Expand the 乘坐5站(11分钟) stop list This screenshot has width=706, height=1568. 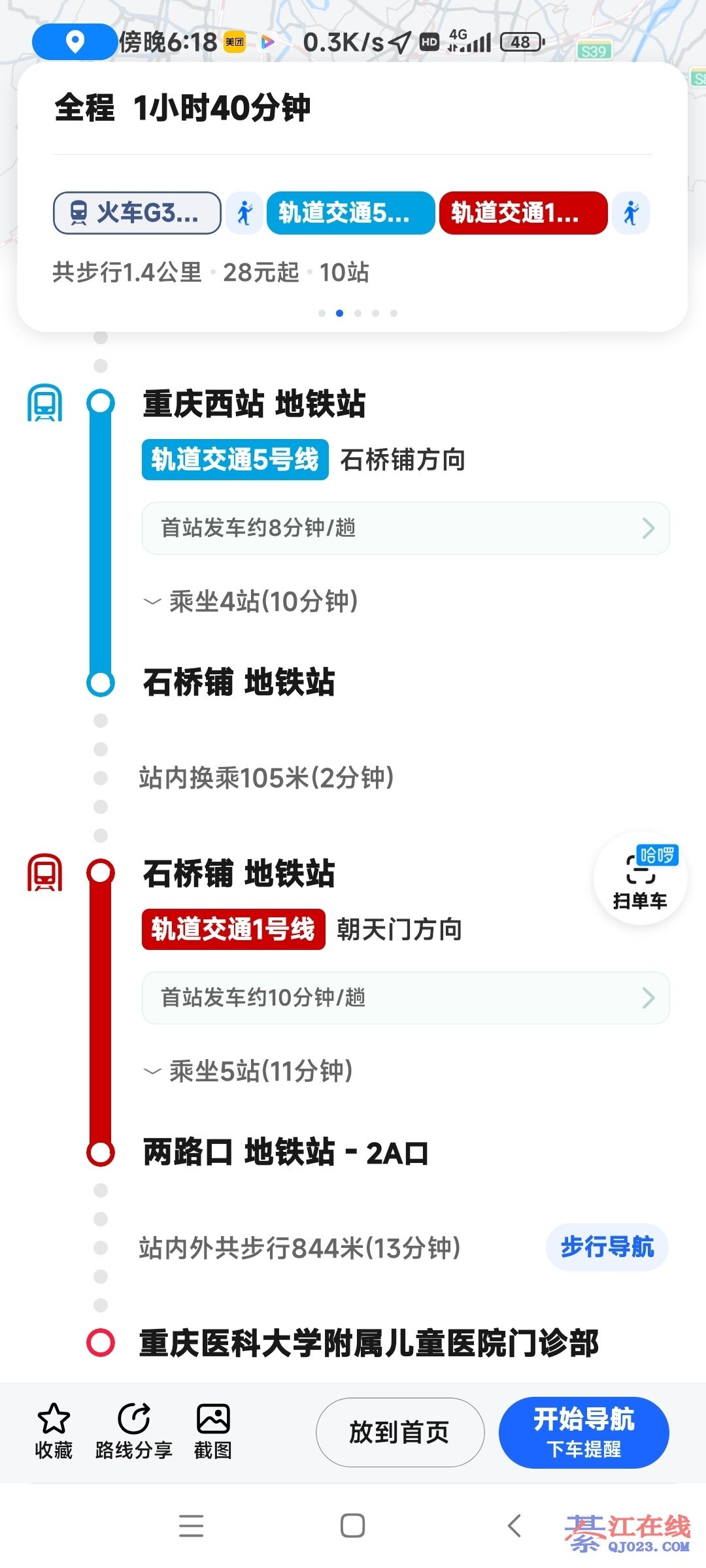(249, 1071)
